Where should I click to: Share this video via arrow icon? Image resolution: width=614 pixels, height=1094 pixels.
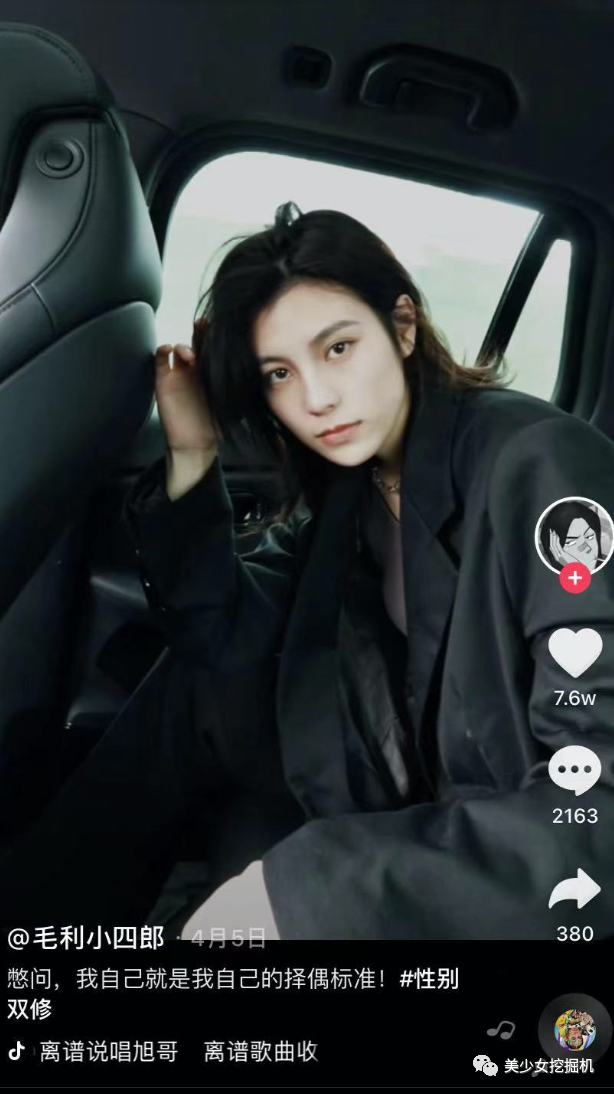coord(575,889)
